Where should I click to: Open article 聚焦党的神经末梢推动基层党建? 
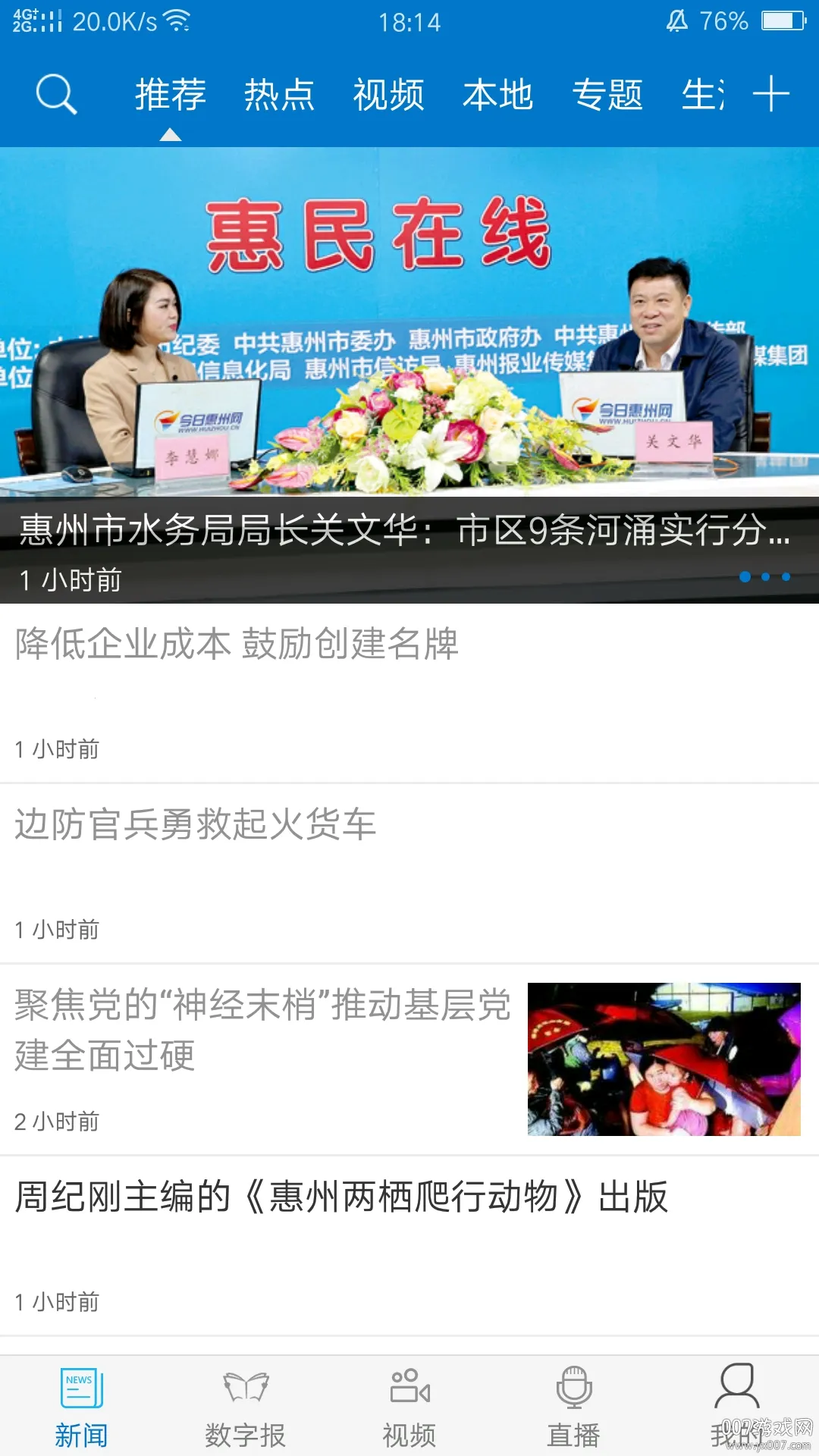click(262, 1030)
